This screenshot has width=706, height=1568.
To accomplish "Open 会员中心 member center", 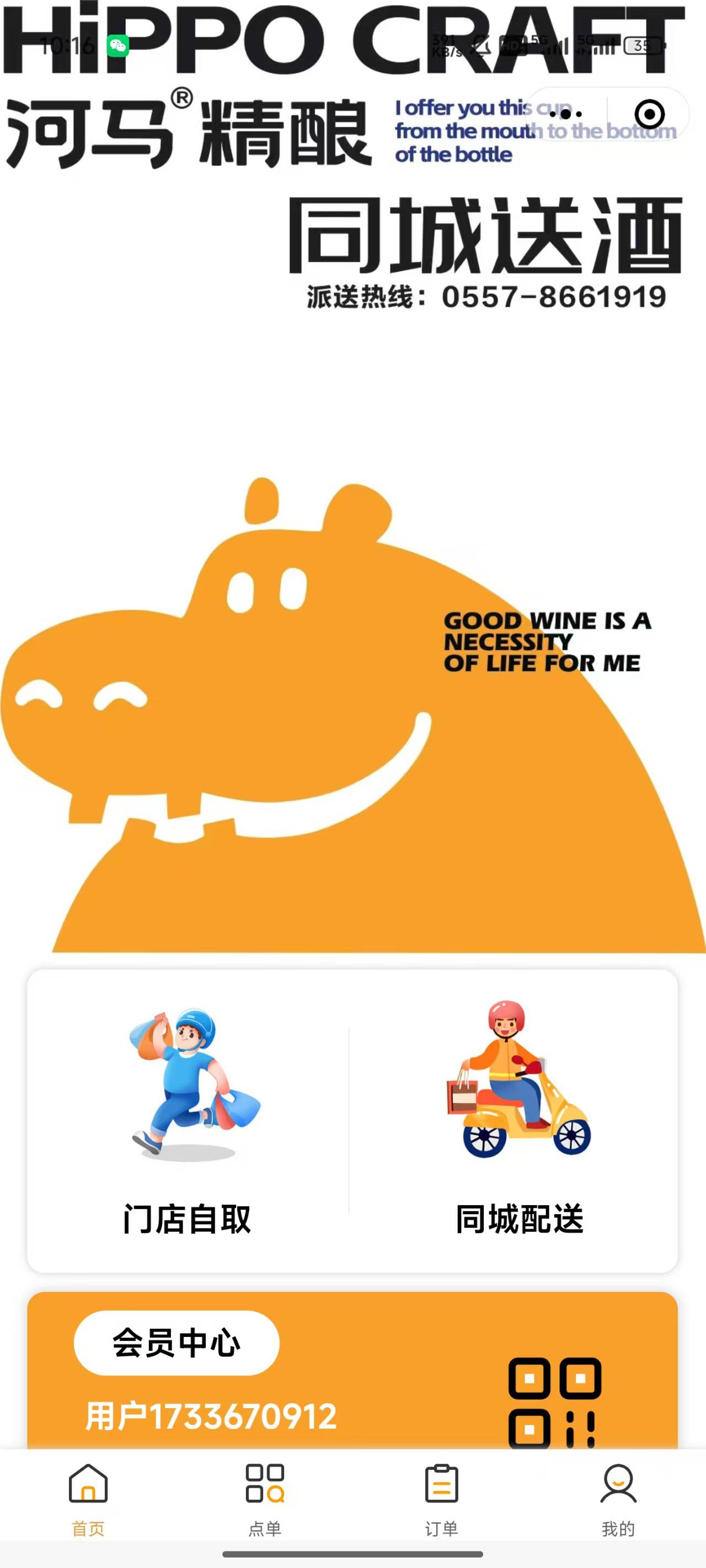I will point(176,1342).
